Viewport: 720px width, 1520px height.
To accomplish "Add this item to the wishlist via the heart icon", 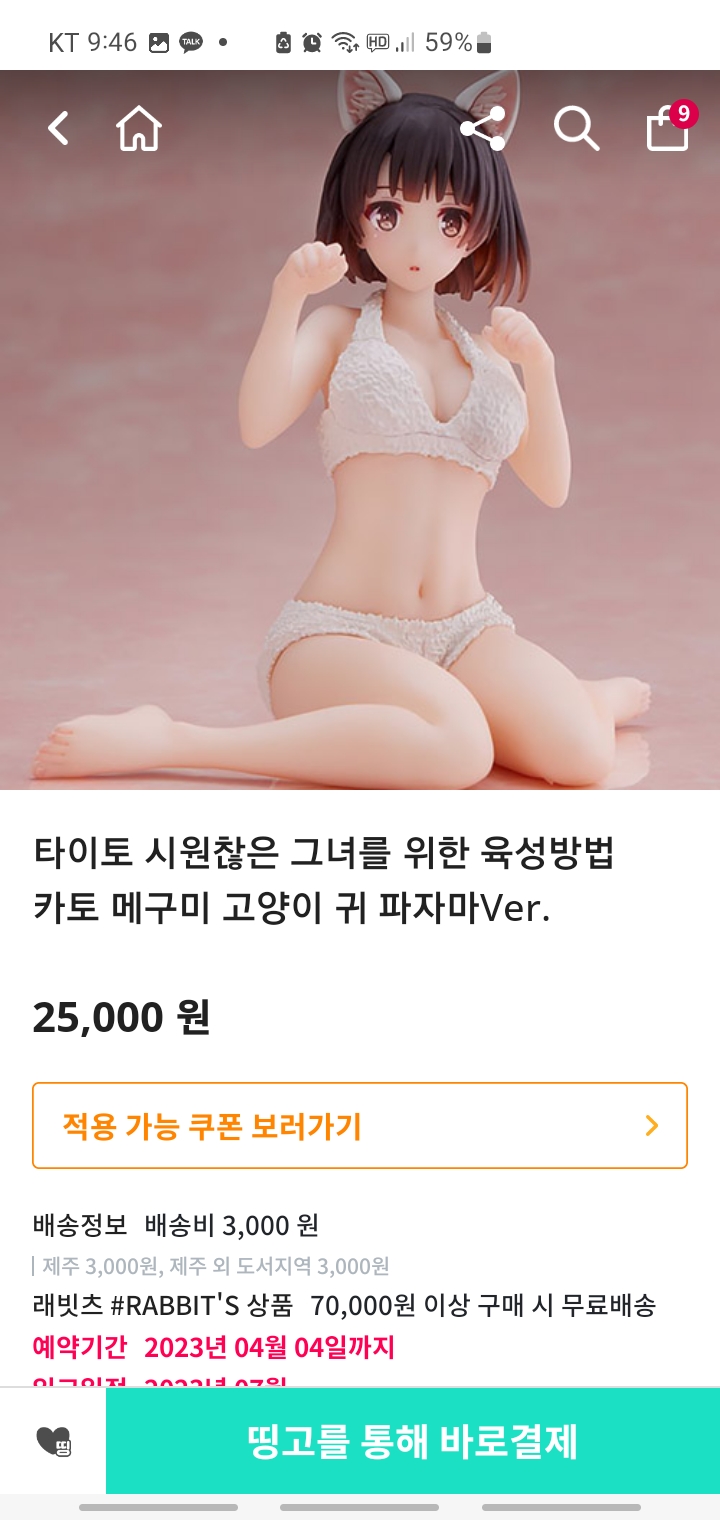I will (52, 1441).
